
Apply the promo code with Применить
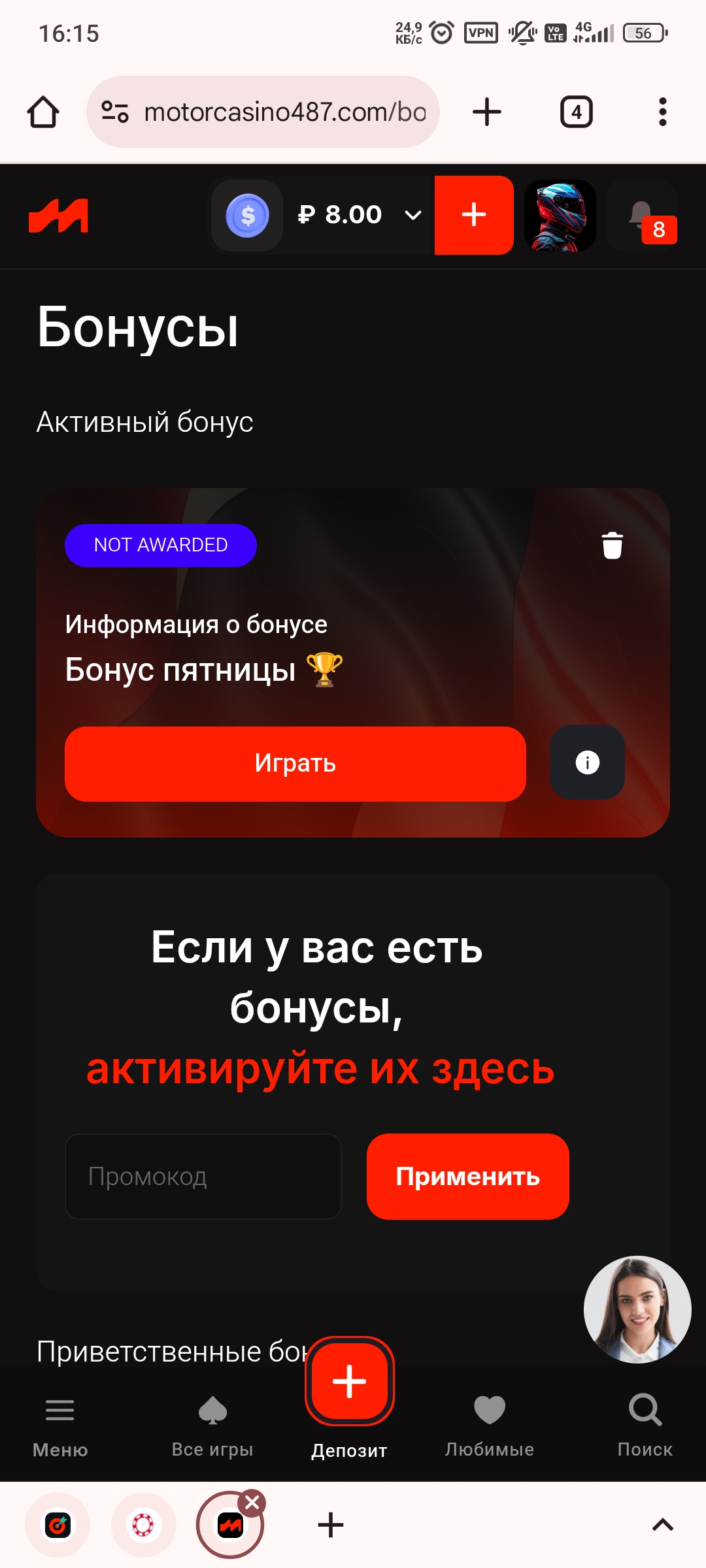467,1177
